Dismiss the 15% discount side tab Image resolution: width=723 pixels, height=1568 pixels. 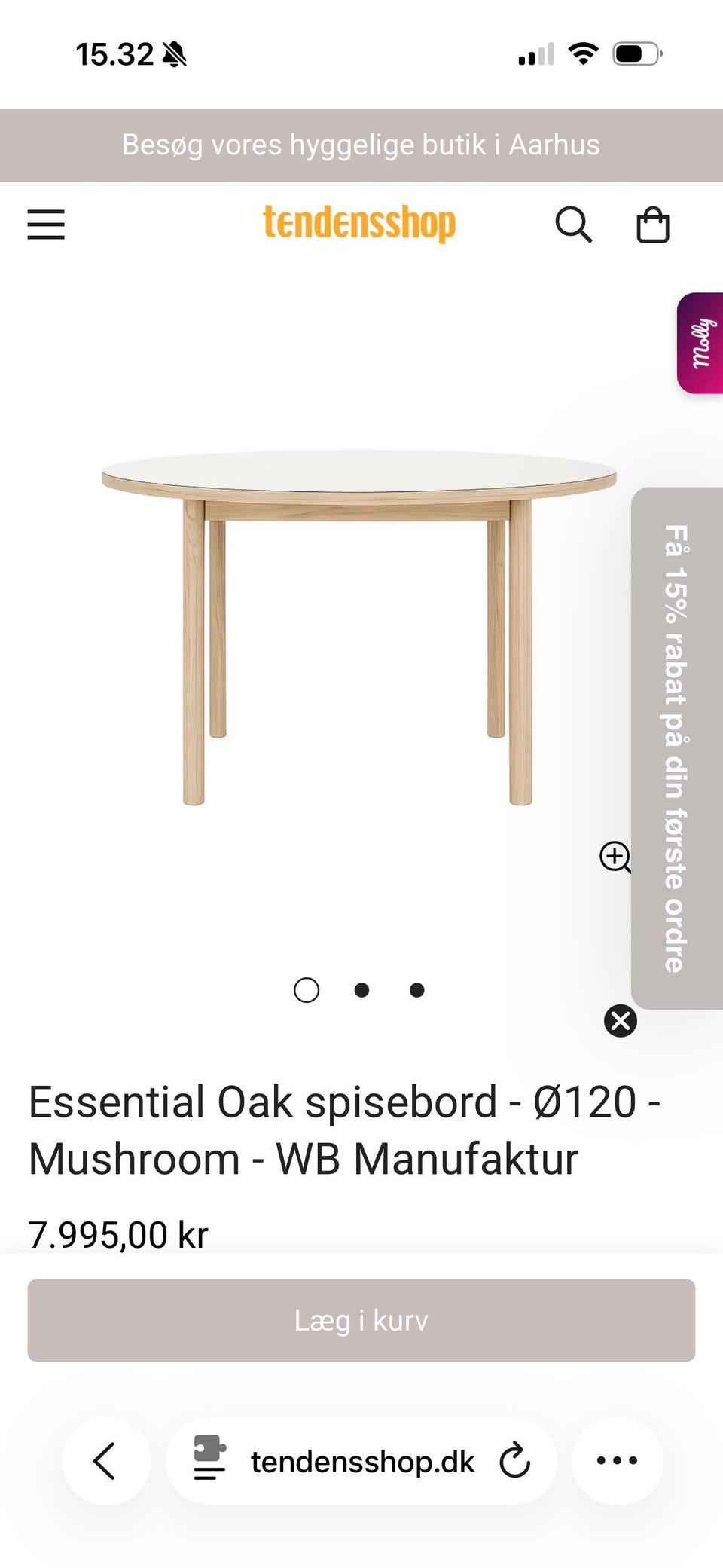point(621,1021)
